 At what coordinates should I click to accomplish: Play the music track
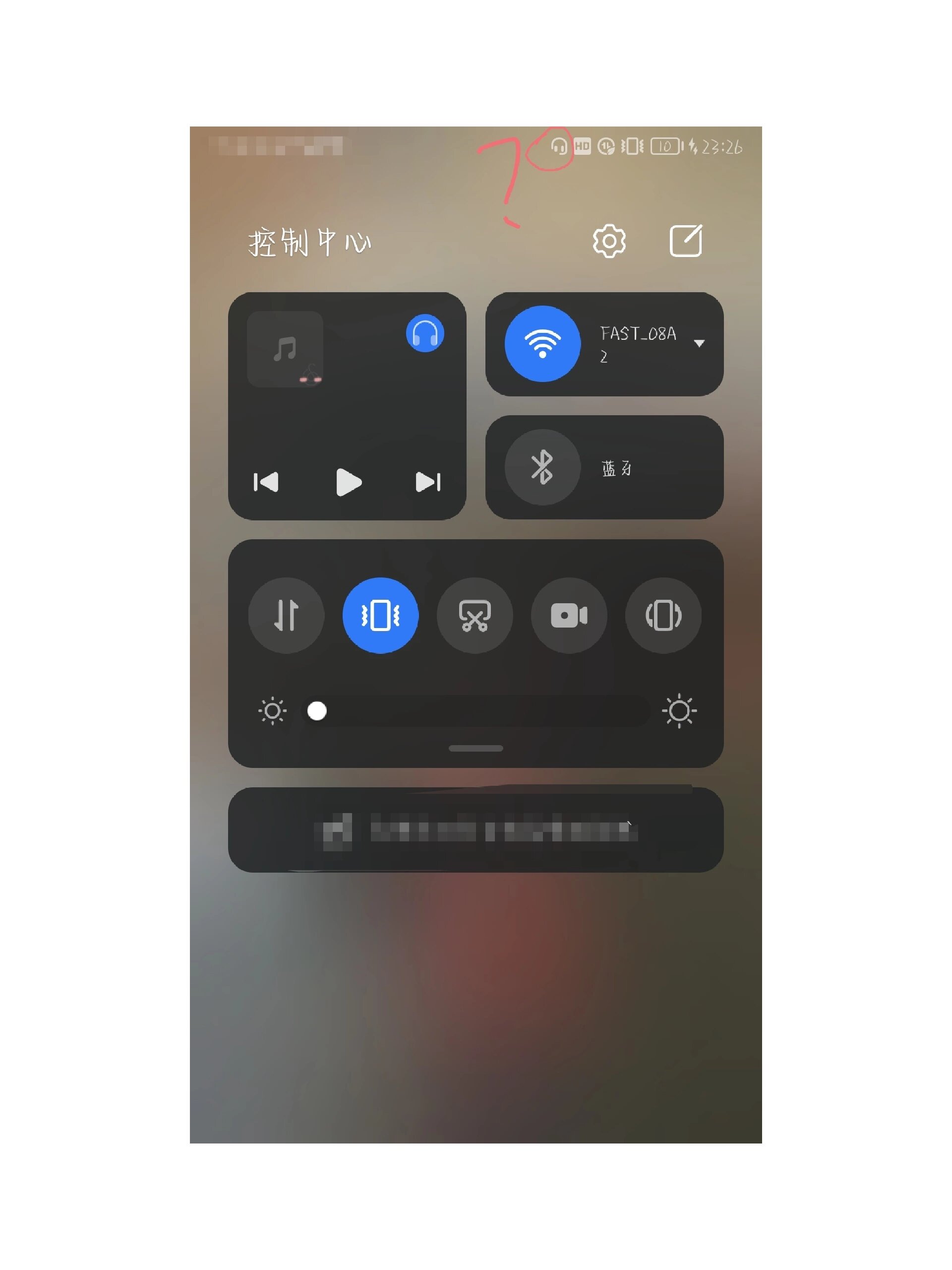[348, 482]
